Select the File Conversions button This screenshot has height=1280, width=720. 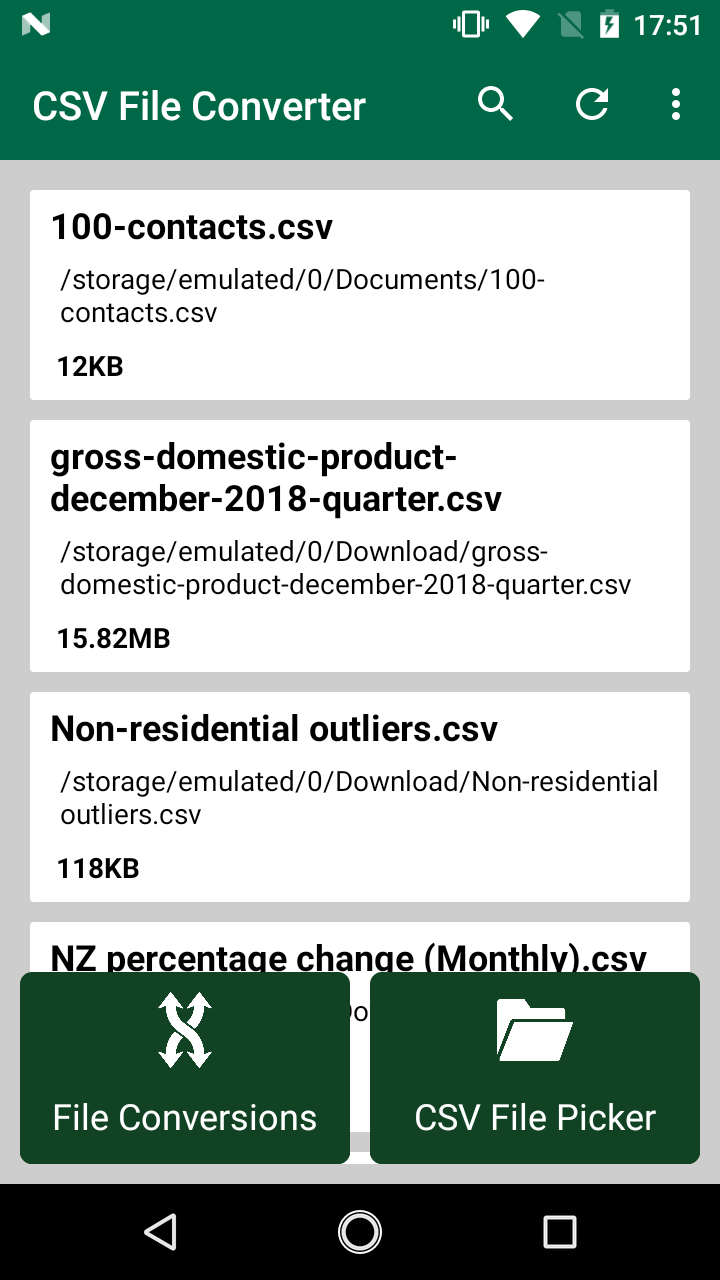coord(184,1117)
